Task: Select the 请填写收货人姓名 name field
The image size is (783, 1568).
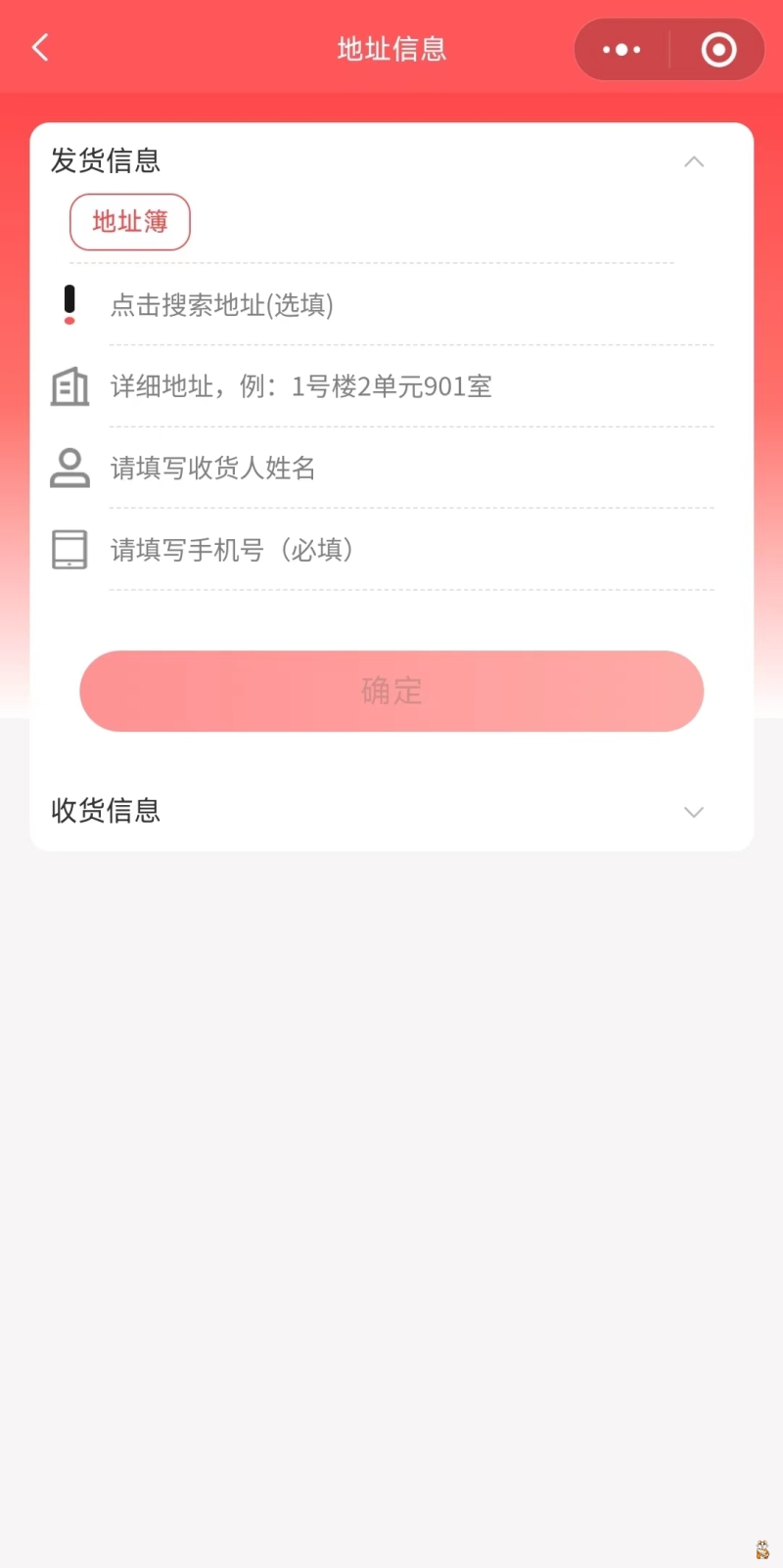Action: coord(411,468)
